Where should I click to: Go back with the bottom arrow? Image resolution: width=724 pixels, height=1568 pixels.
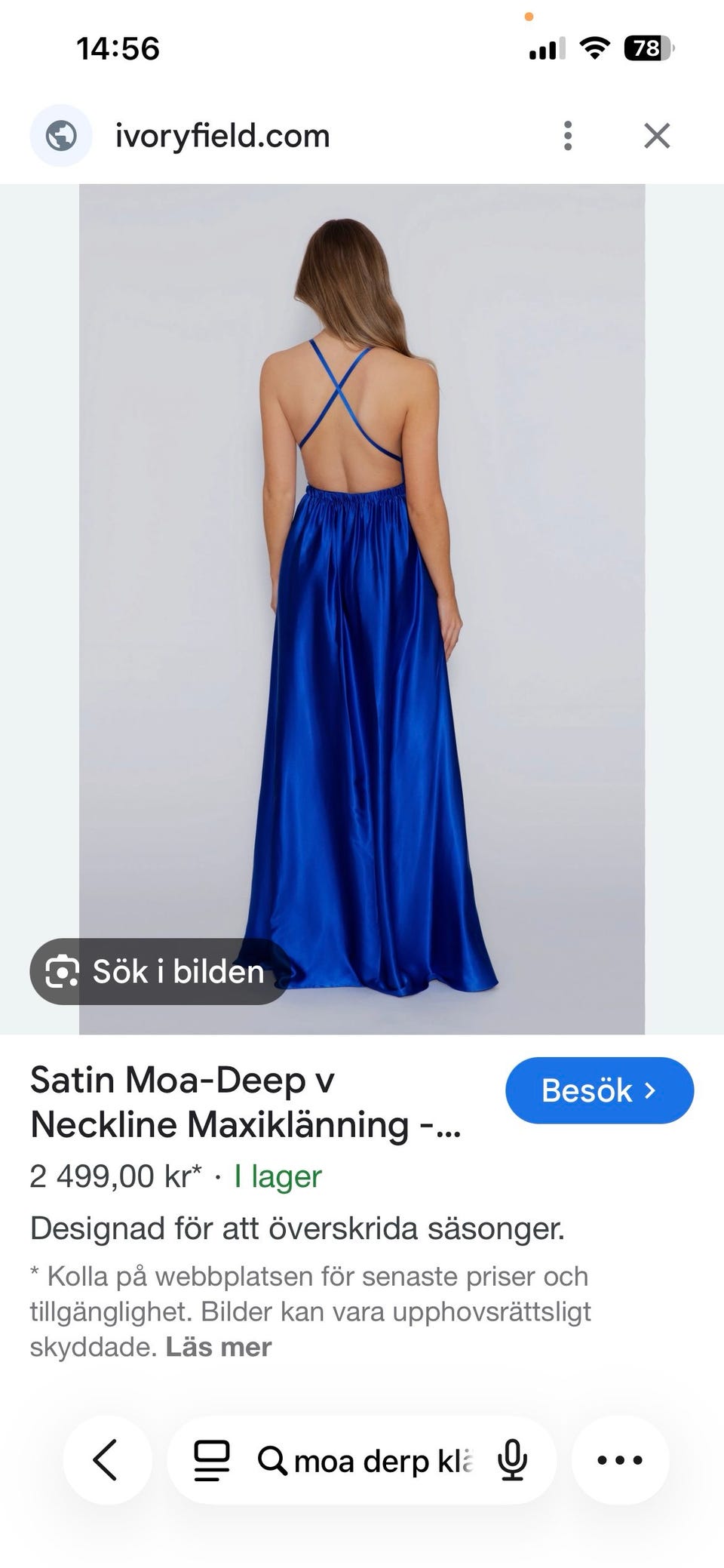[106, 1460]
